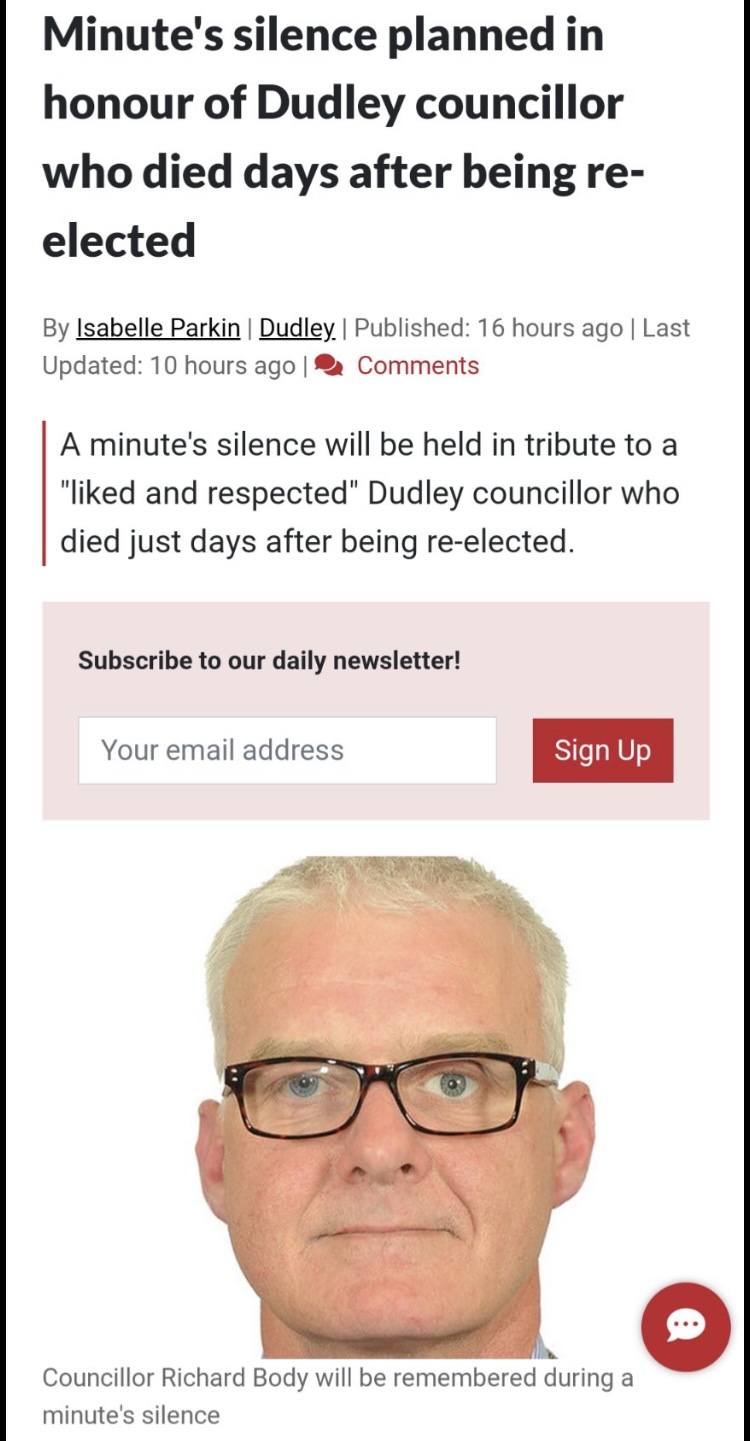The height and width of the screenshot is (1441, 750).
Task: Open the Dudley section link
Action: pos(297,328)
